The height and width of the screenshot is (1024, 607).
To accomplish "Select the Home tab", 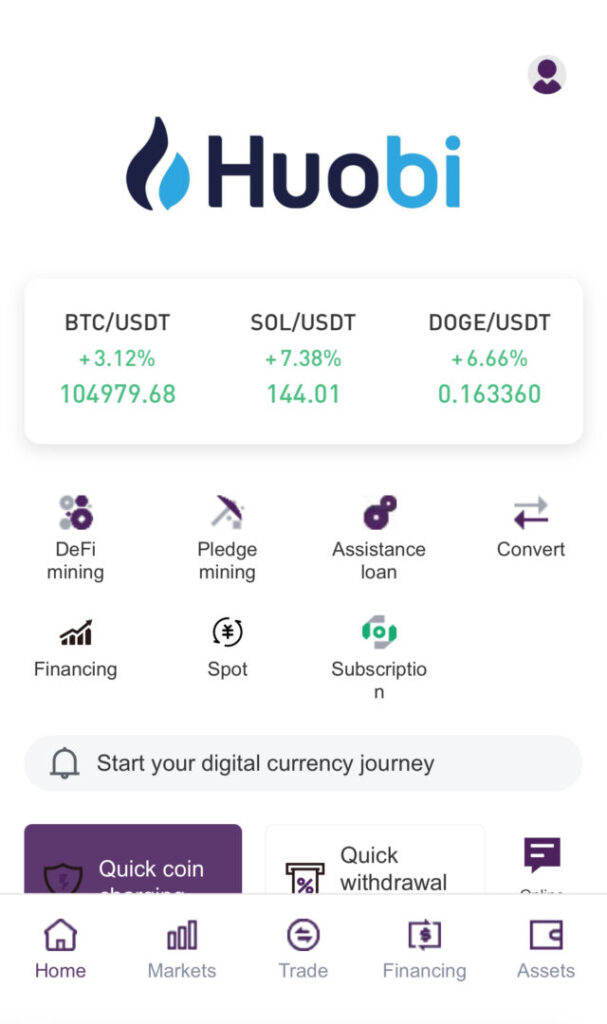I will [60, 948].
